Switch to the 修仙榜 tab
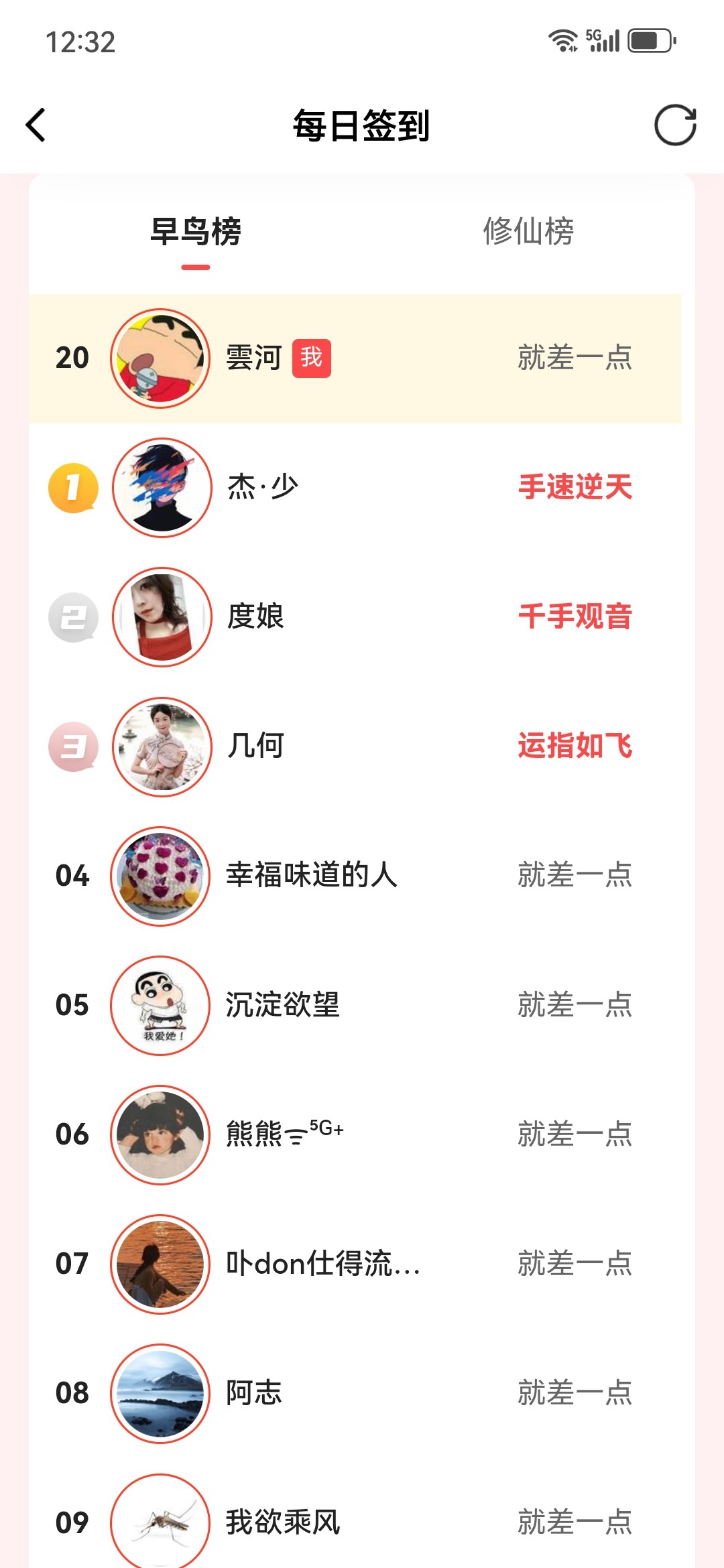 528,231
